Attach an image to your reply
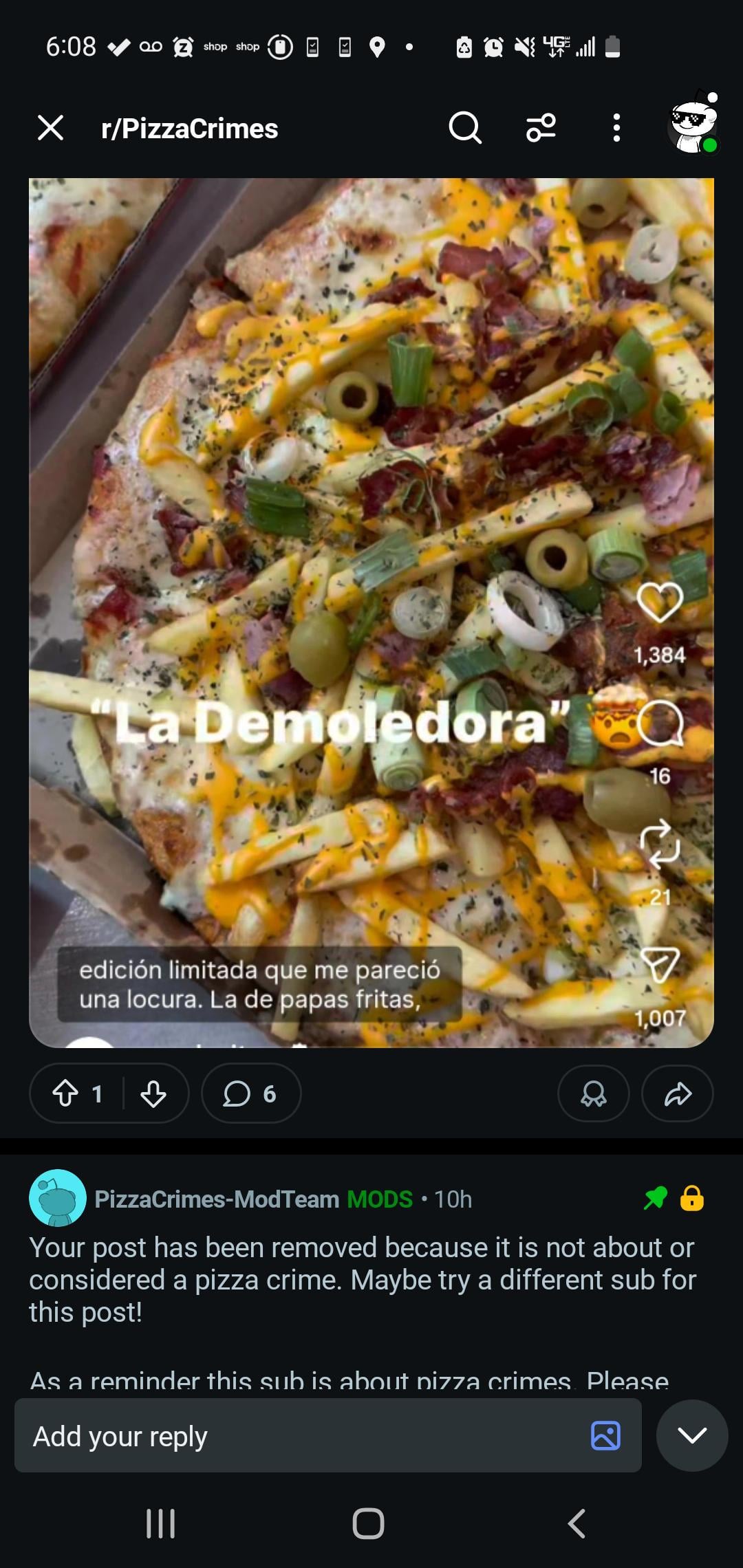743x1568 pixels. click(605, 1436)
